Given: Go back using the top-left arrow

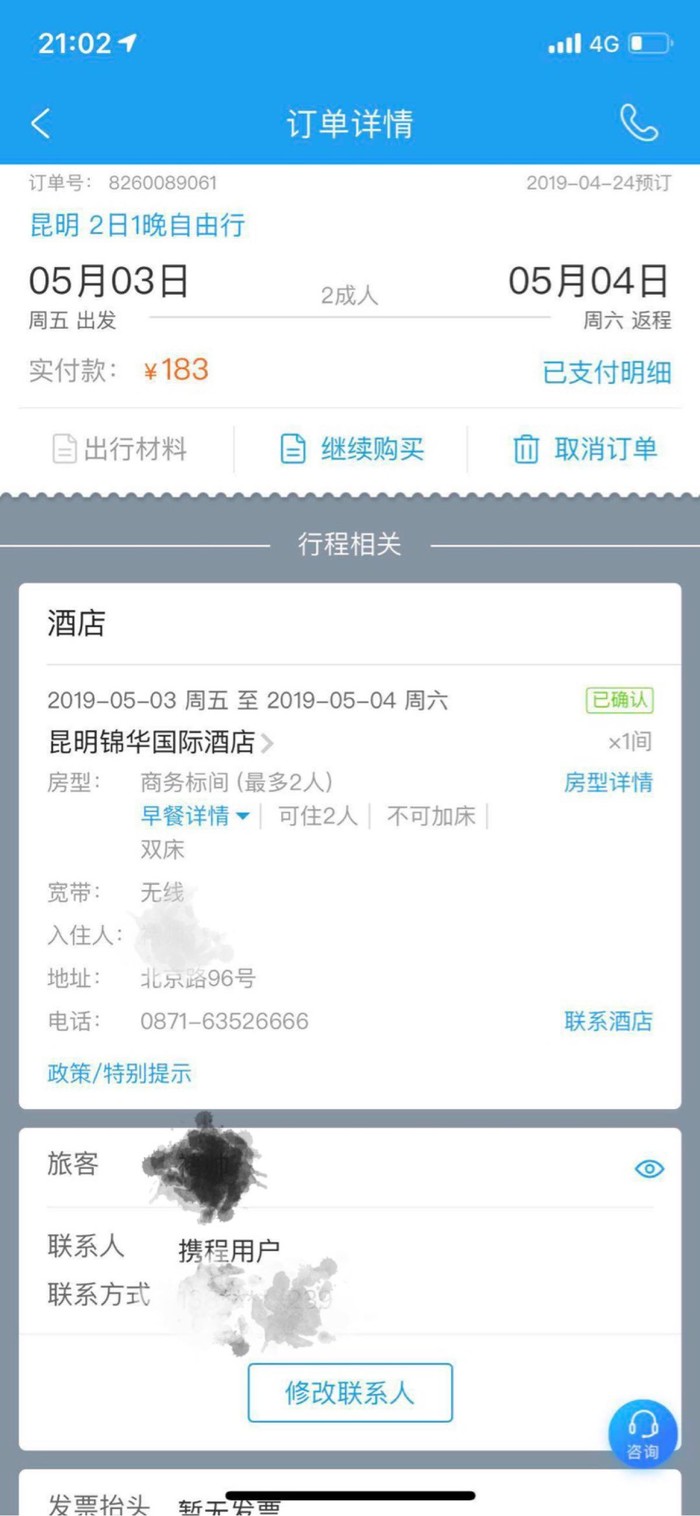Looking at the screenshot, I should coord(41,124).
